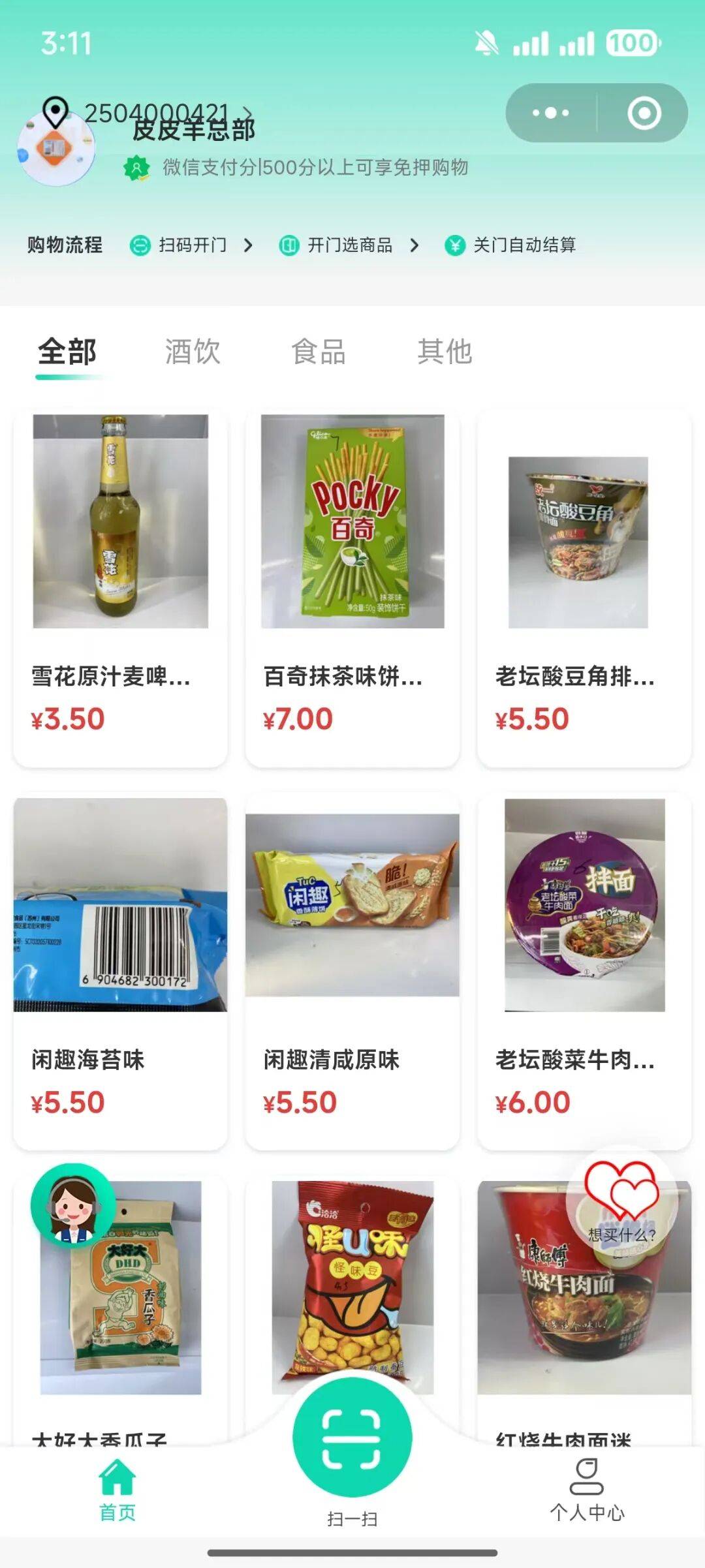Select the 全部 category tab

pyautogui.click(x=67, y=352)
